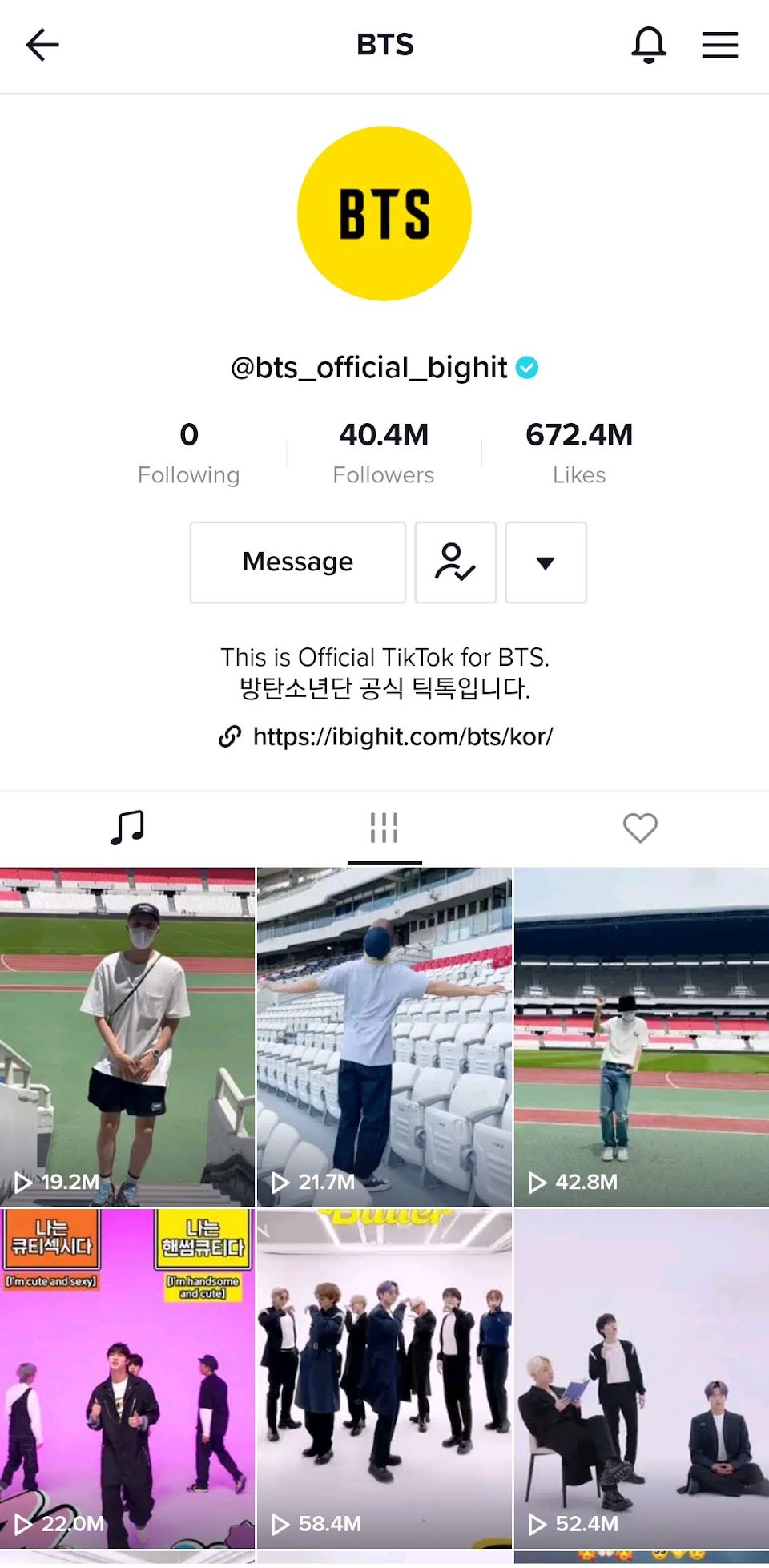View the 0 Following list

[x=189, y=453]
